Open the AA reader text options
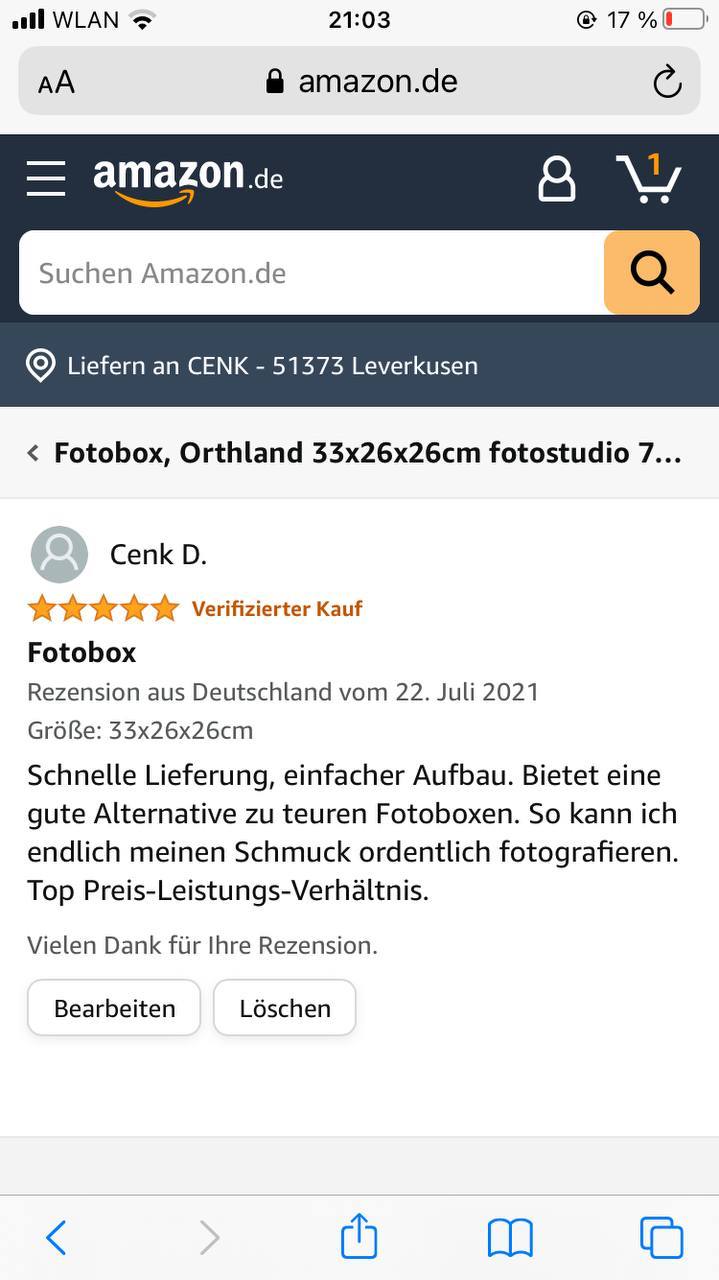719x1280 pixels. 57,82
